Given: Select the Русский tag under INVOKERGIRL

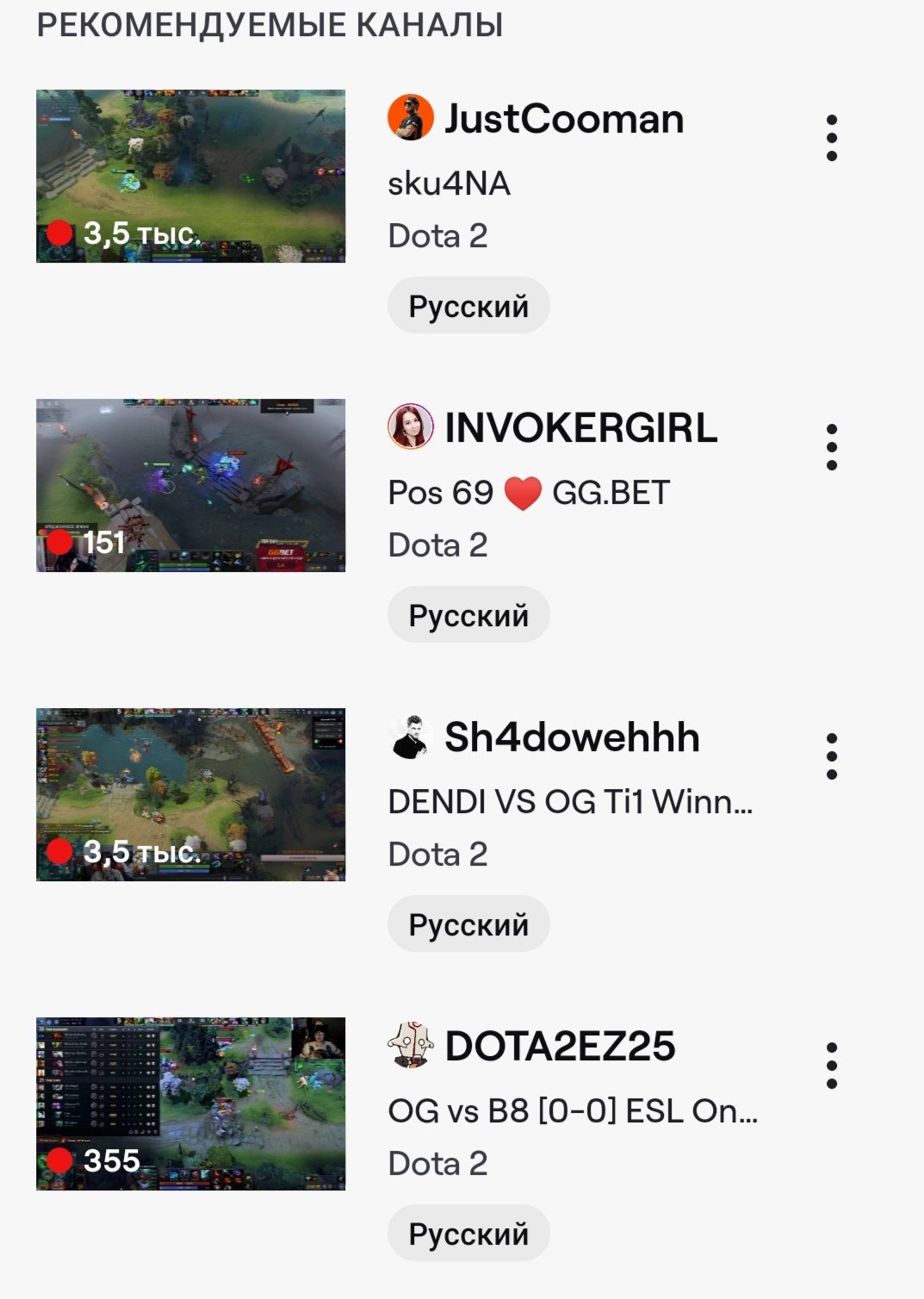Looking at the screenshot, I should [468, 615].
